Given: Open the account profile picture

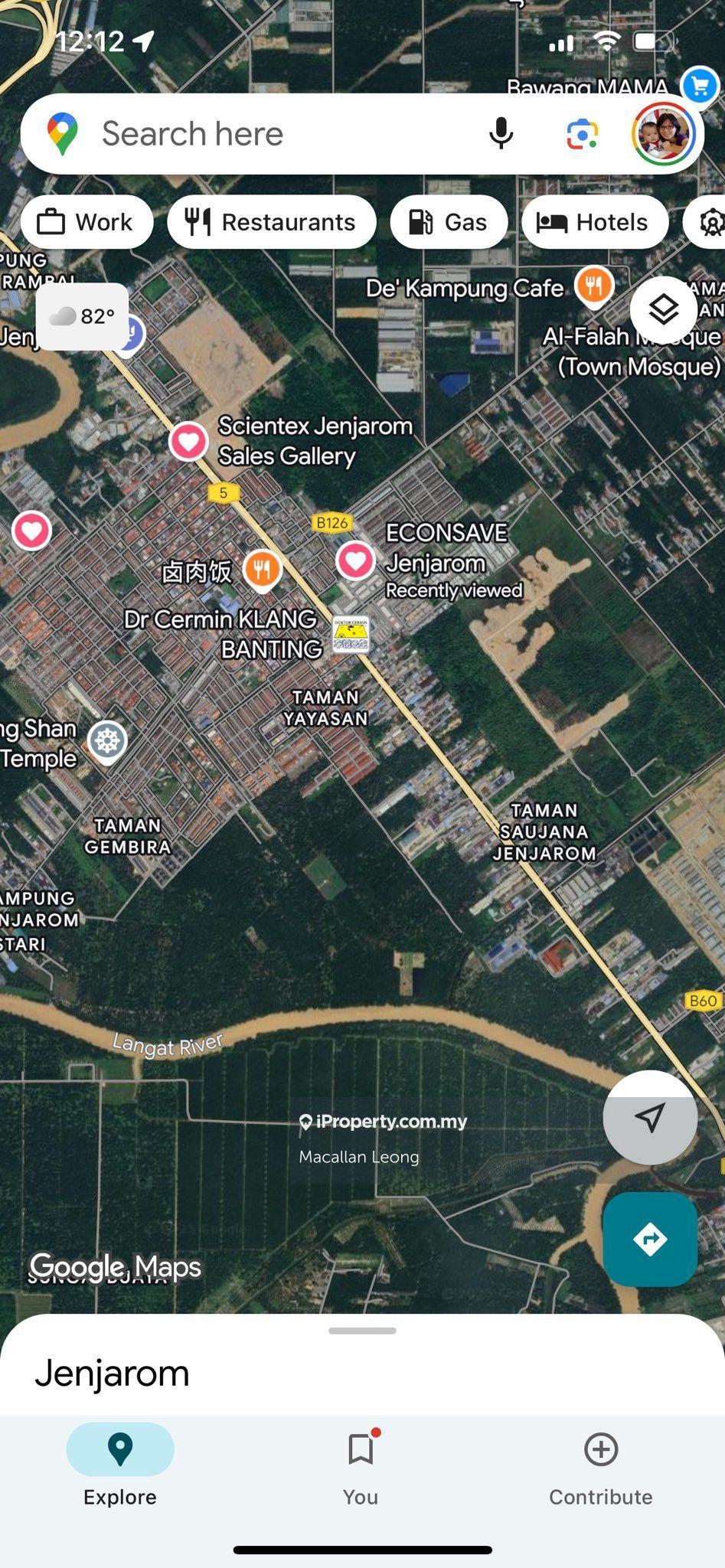Looking at the screenshot, I should (663, 134).
